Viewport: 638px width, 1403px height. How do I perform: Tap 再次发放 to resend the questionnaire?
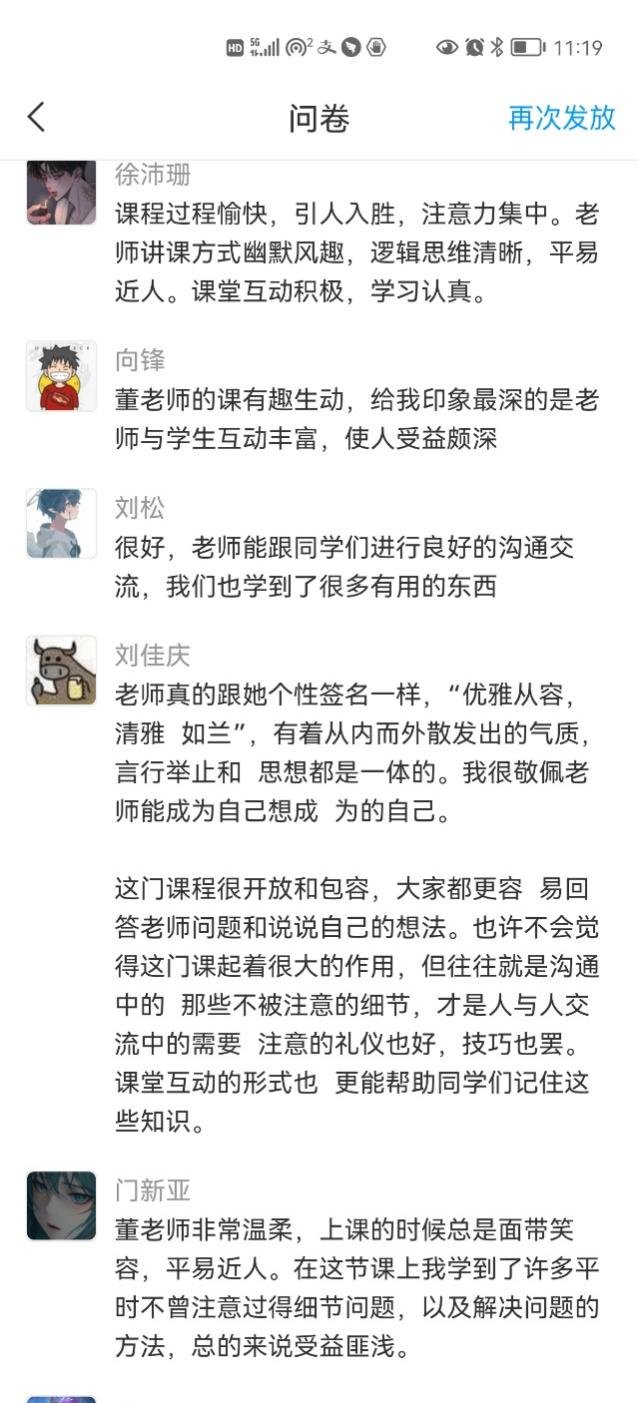pos(562,117)
